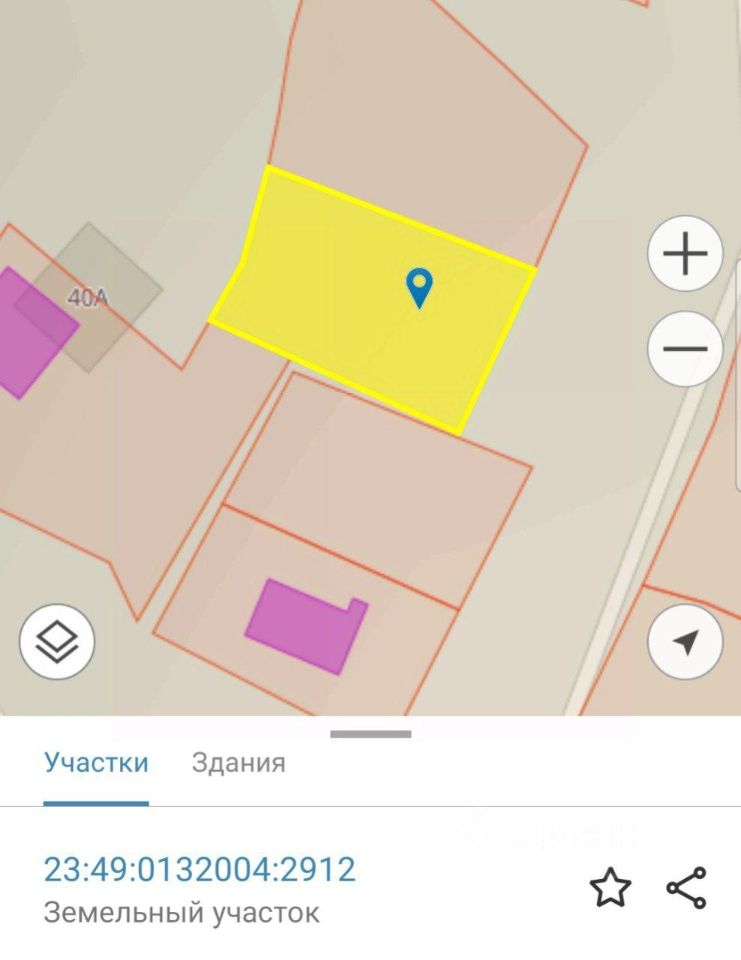Share the land plot 23:49:0132004:2912

[686, 888]
